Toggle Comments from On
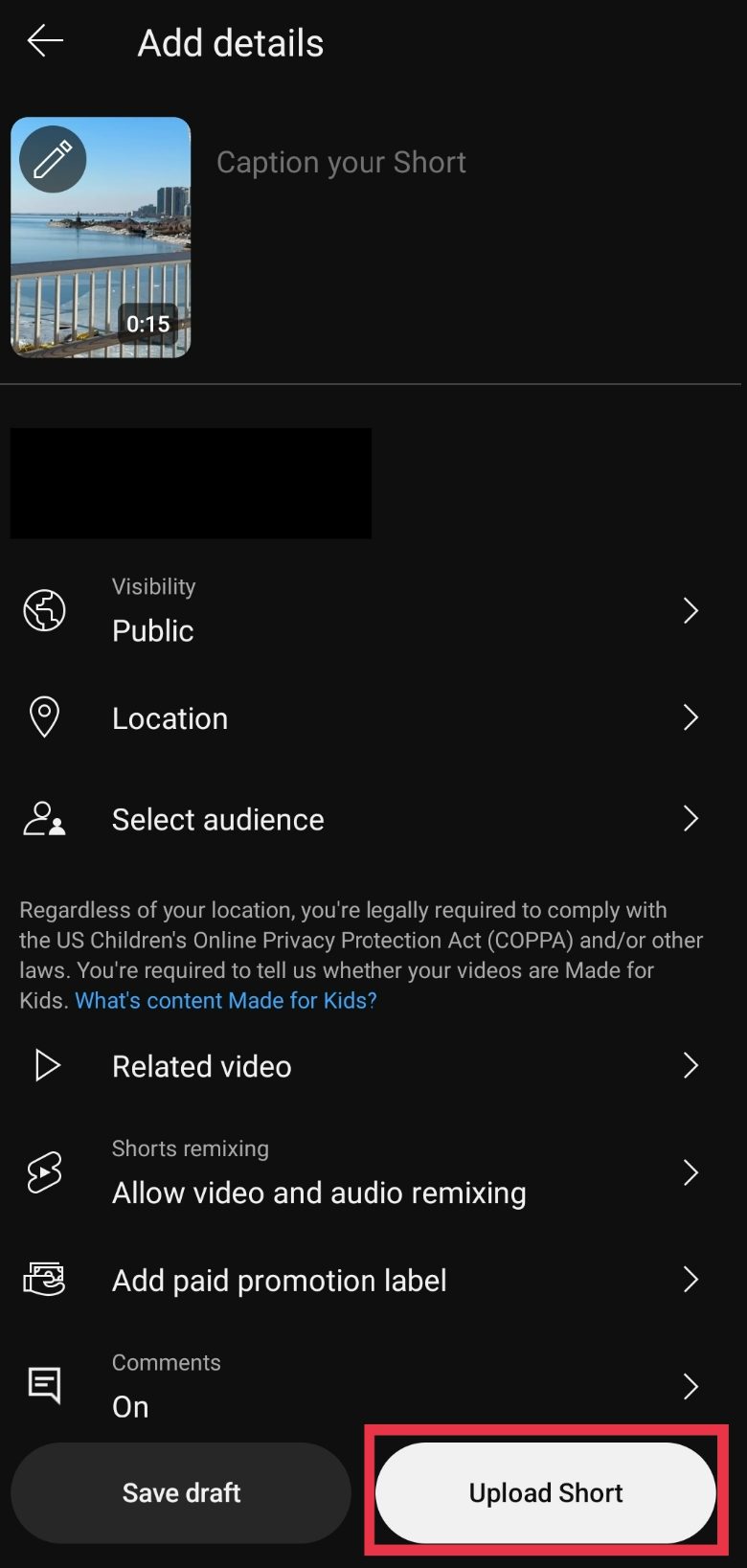Screen dimensions: 747x1568 [690, 1386]
